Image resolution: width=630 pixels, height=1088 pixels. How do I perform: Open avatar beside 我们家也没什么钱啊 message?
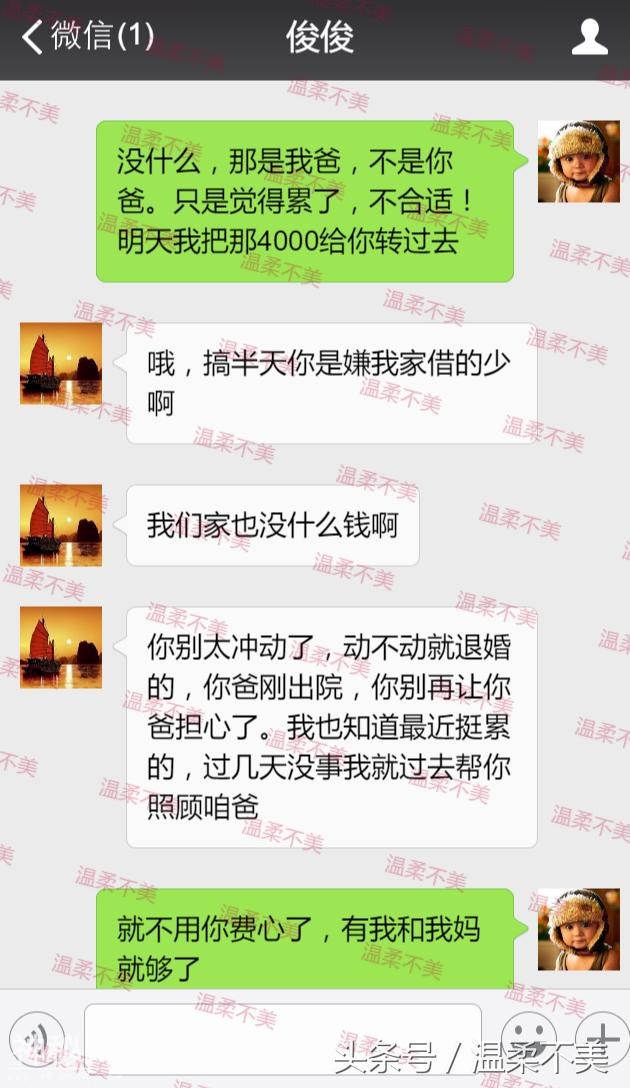point(61,525)
